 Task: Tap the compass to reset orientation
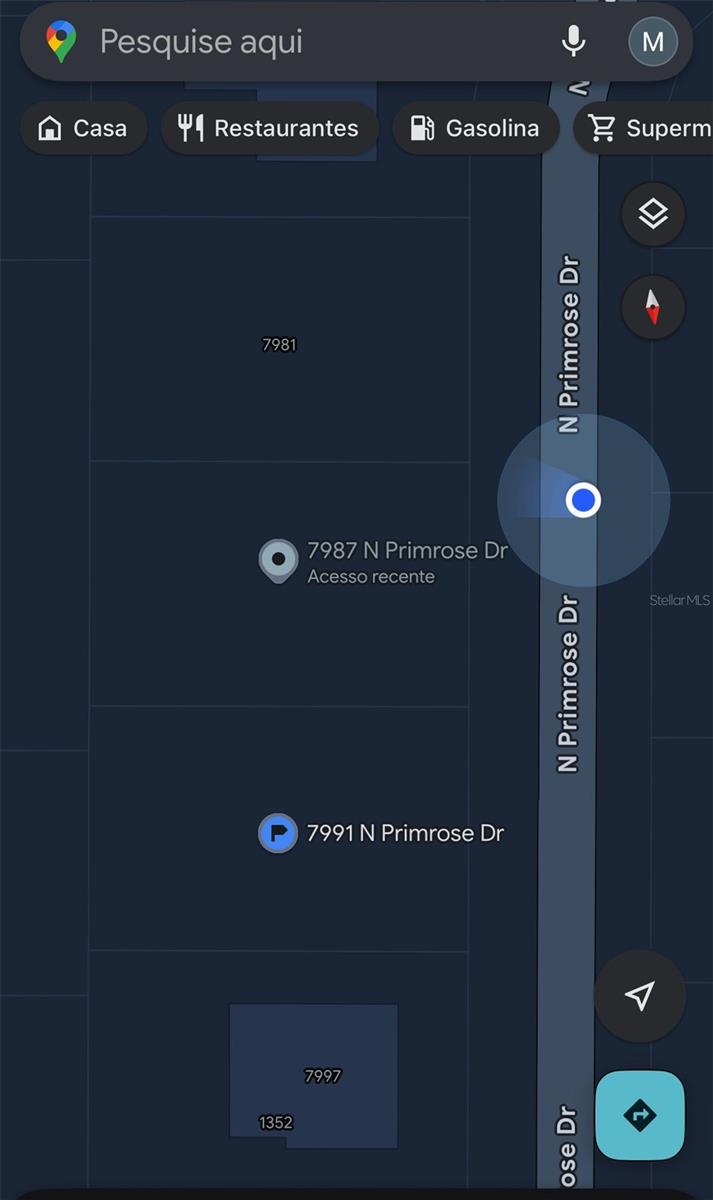click(653, 307)
